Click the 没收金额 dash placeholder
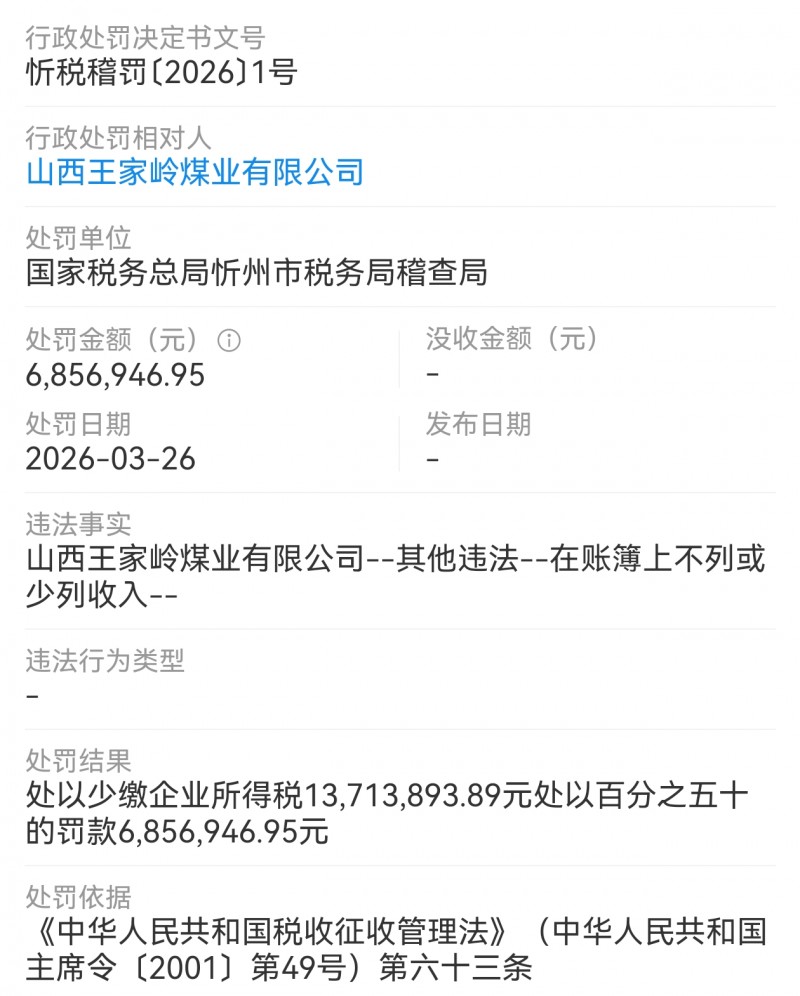This screenshot has height=996, width=800. pos(431,374)
